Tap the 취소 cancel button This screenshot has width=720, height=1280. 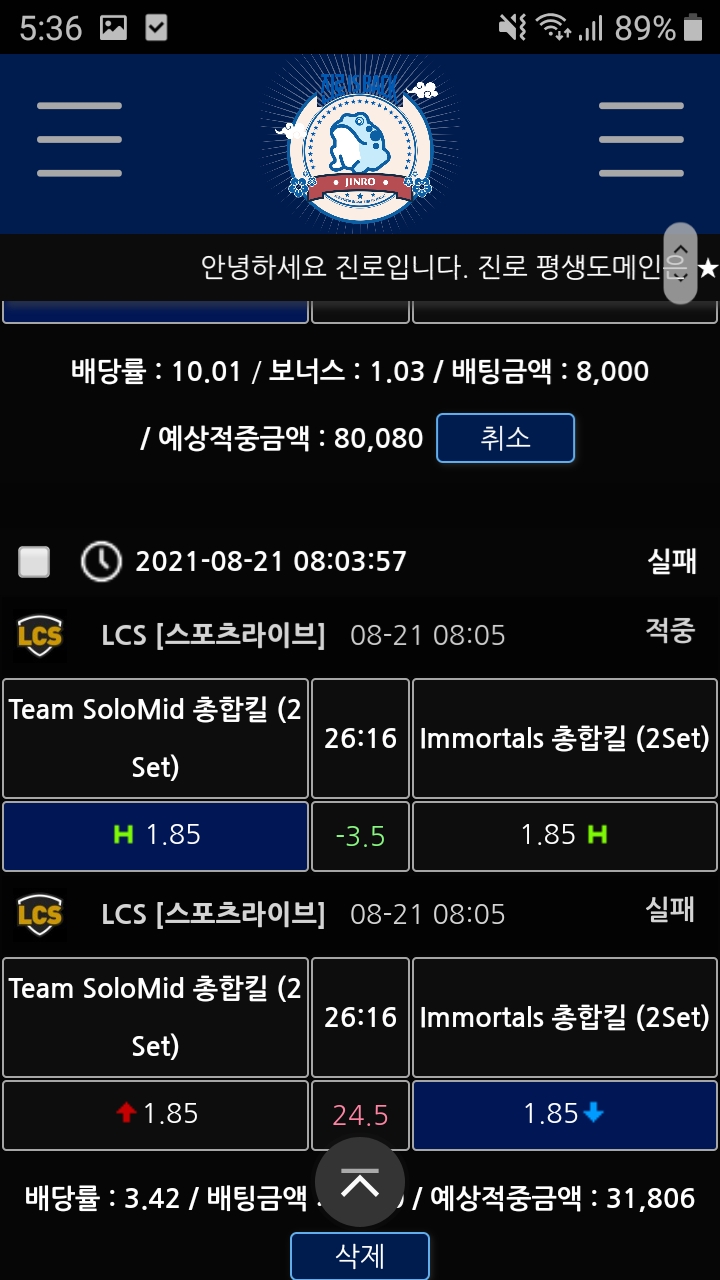505,438
